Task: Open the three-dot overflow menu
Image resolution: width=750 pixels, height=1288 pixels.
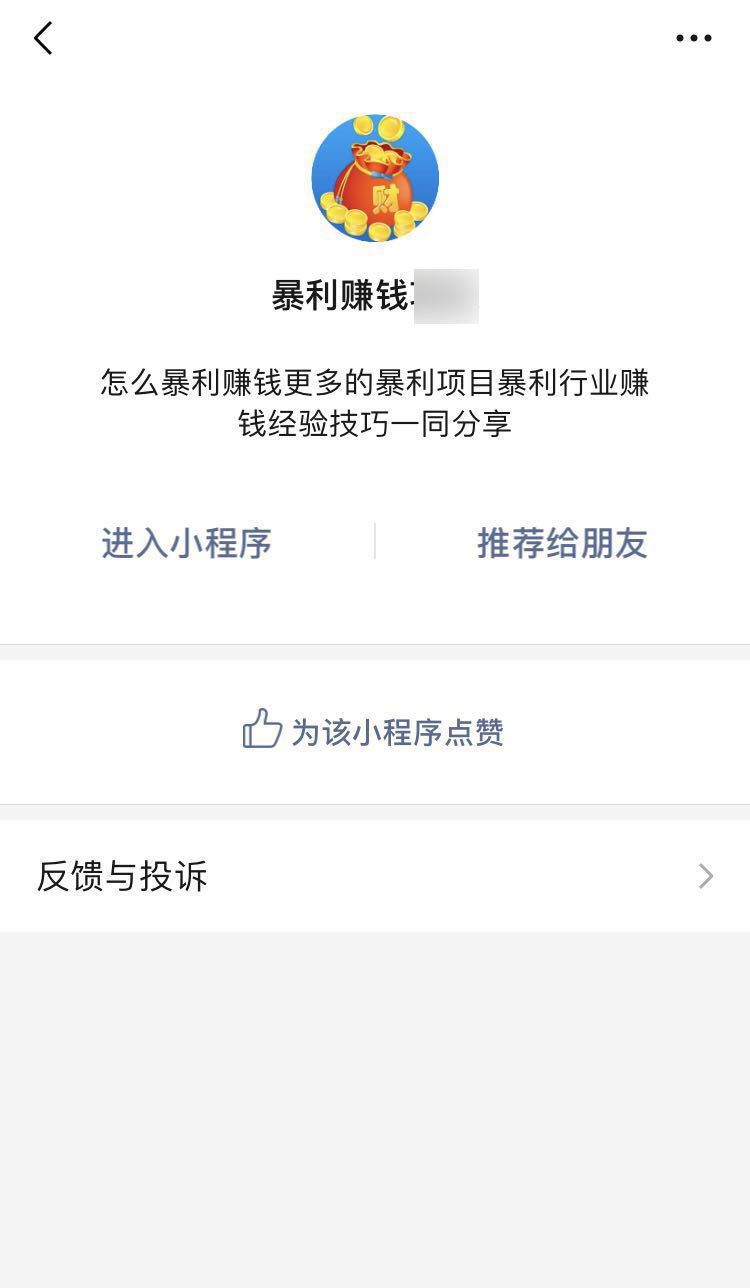Action: click(x=693, y=39)
